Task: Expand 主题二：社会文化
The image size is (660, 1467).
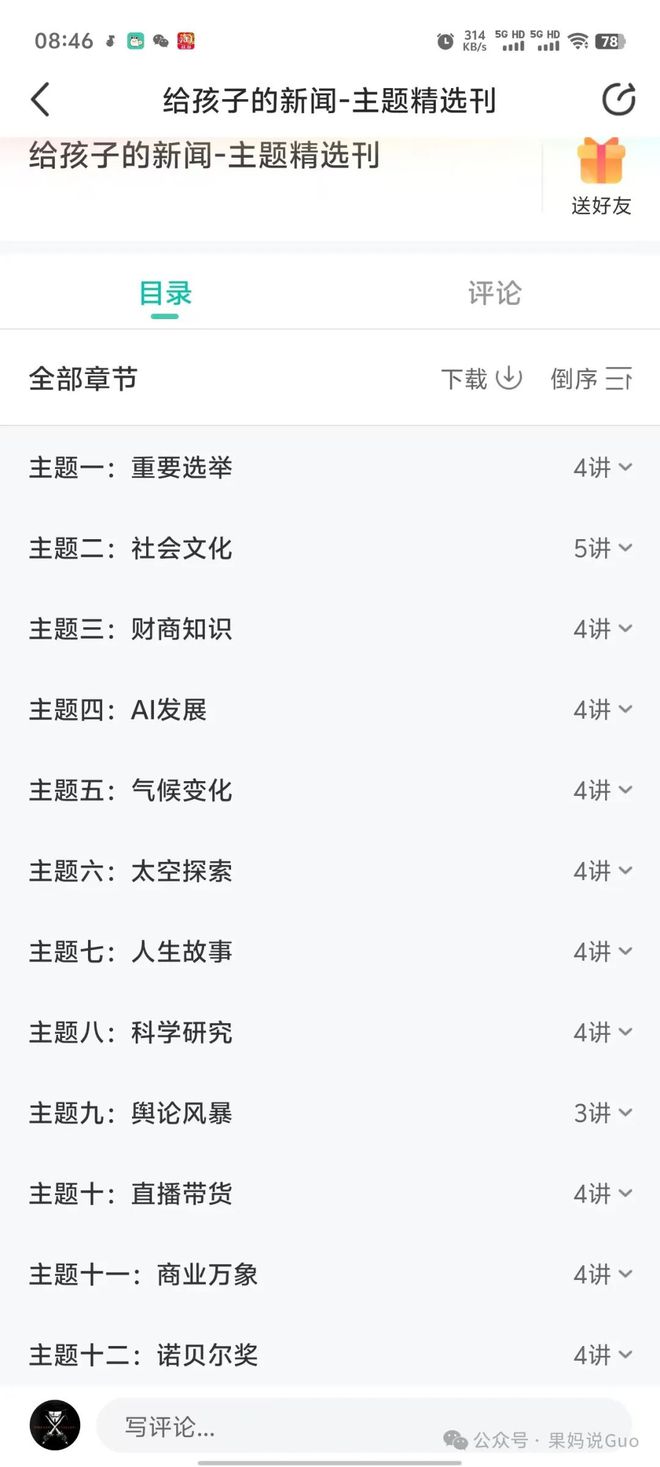Action: tap(330, 548)
